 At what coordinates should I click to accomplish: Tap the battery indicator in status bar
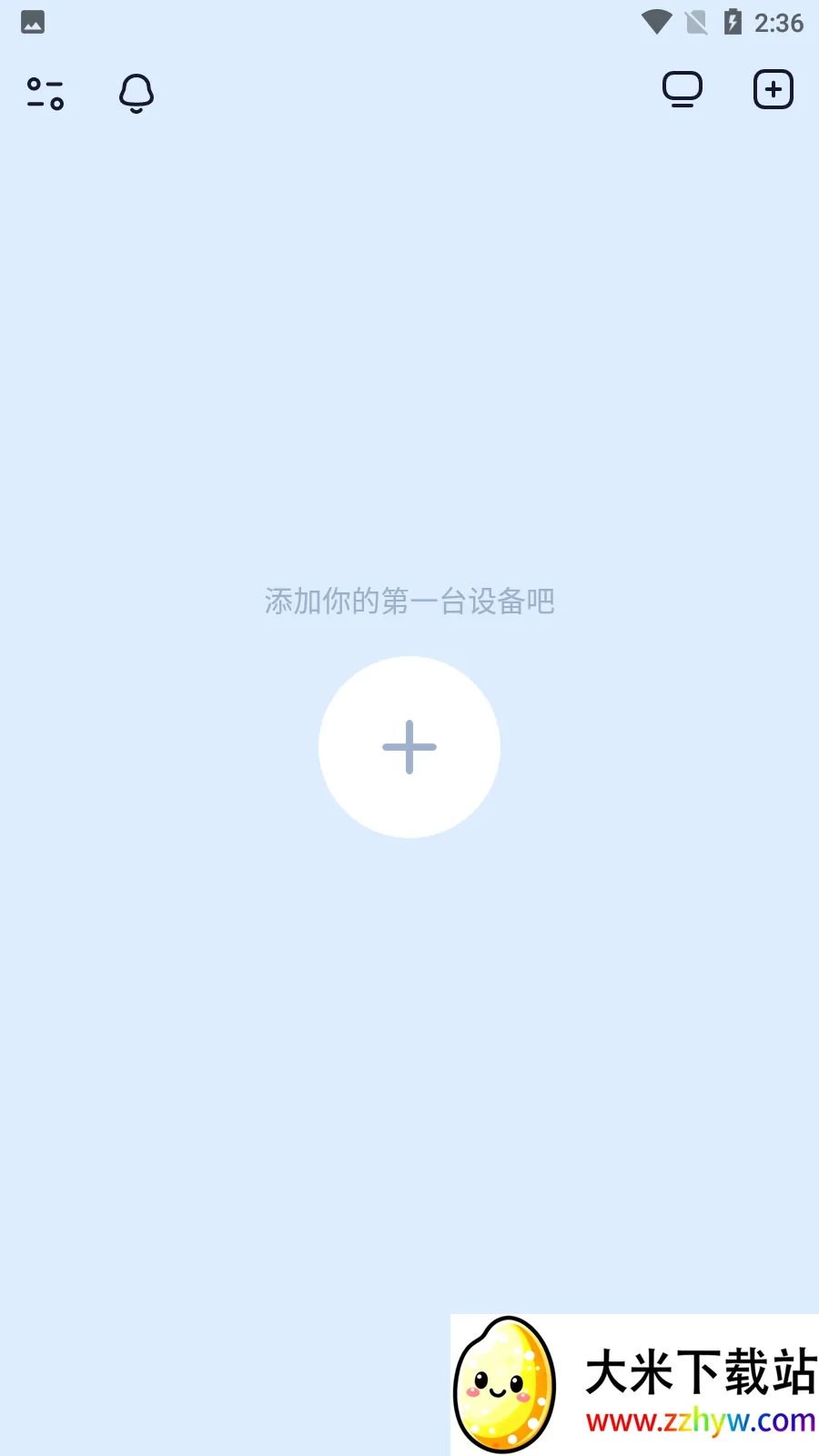pos(733,24)
